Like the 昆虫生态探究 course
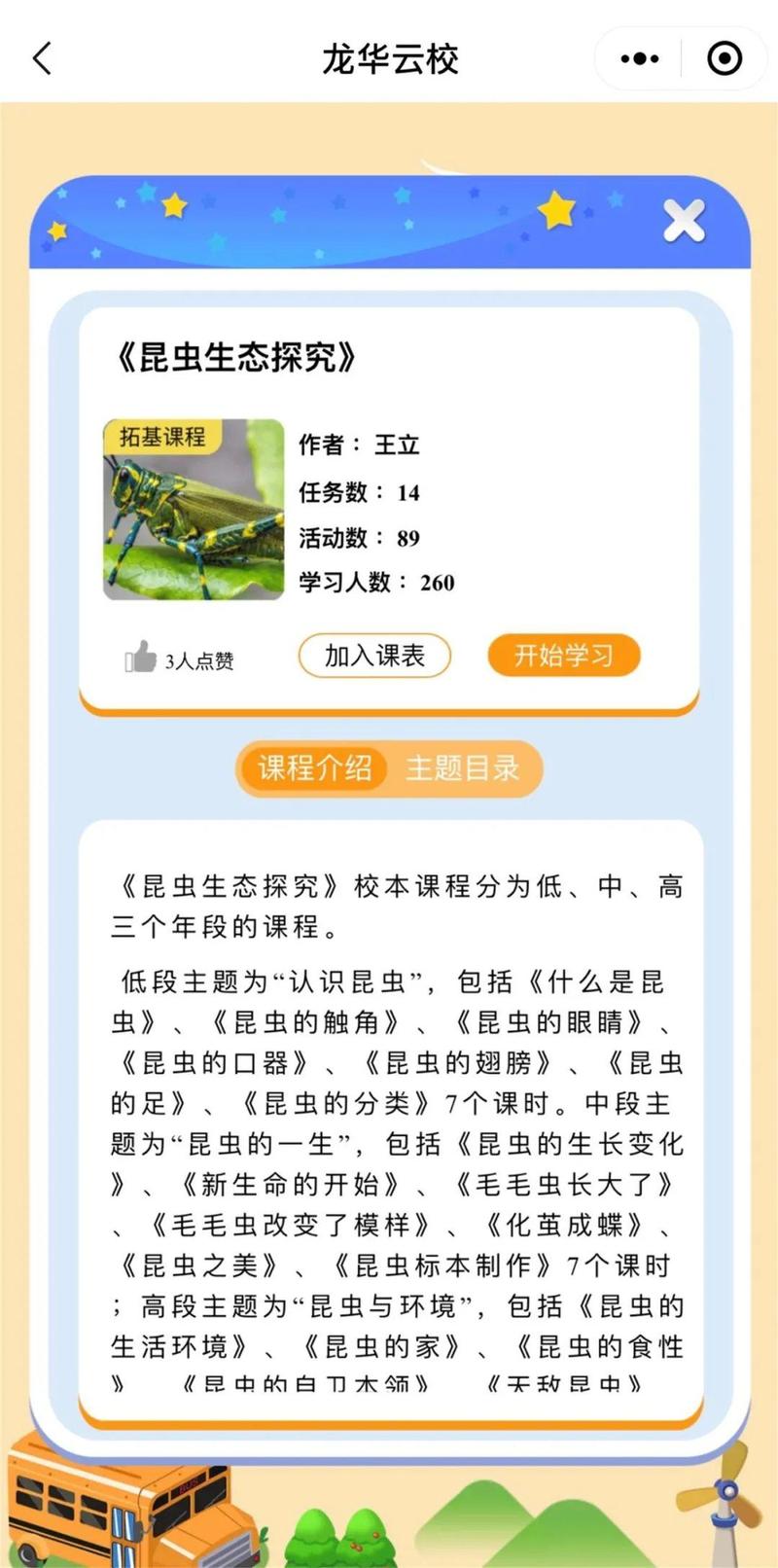Image resolution: width=778 pixels, height=1568 pixels. coord(141,658)
